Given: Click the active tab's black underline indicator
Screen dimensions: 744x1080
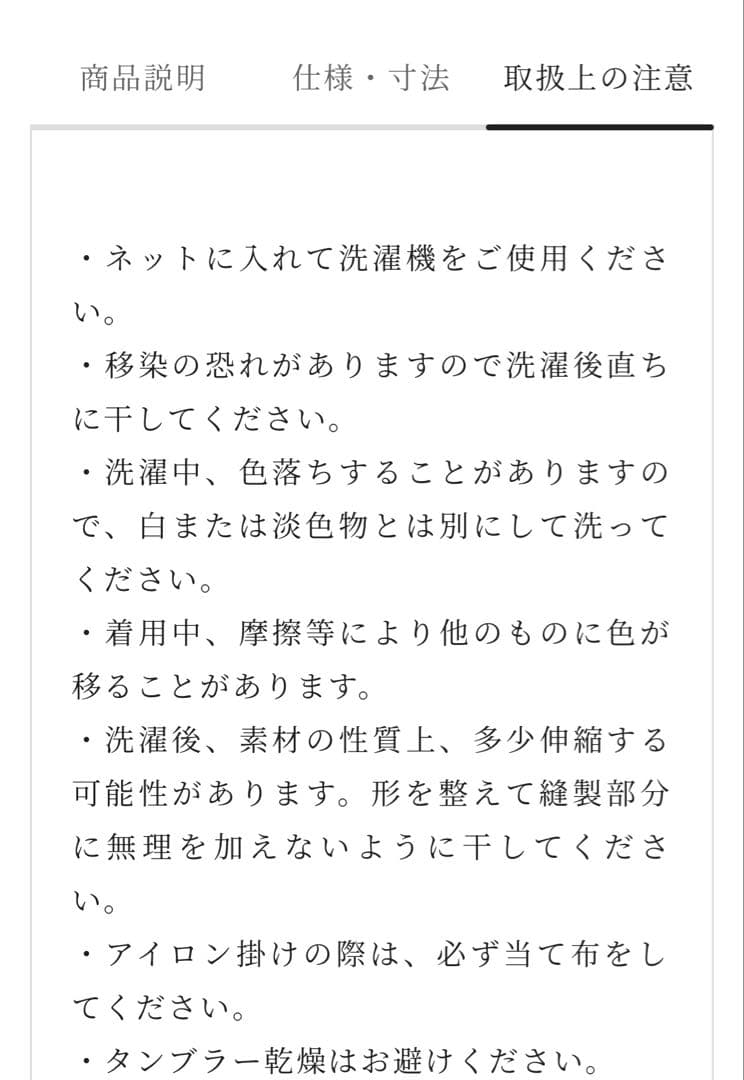Looking at the screenshot, I should click(x=599, y=126).
